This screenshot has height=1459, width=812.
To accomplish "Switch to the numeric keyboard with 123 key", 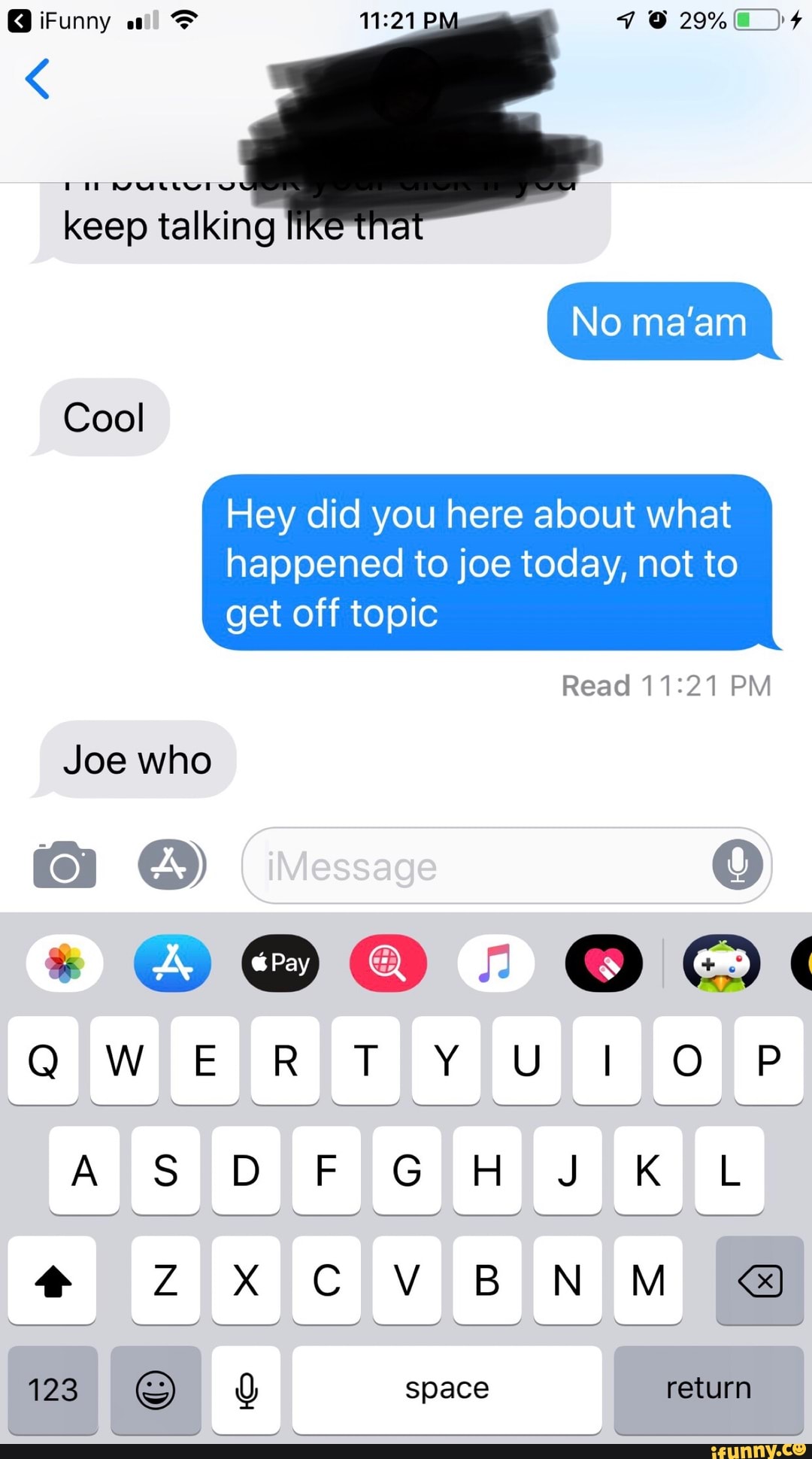I will [x=52, y=1388].
